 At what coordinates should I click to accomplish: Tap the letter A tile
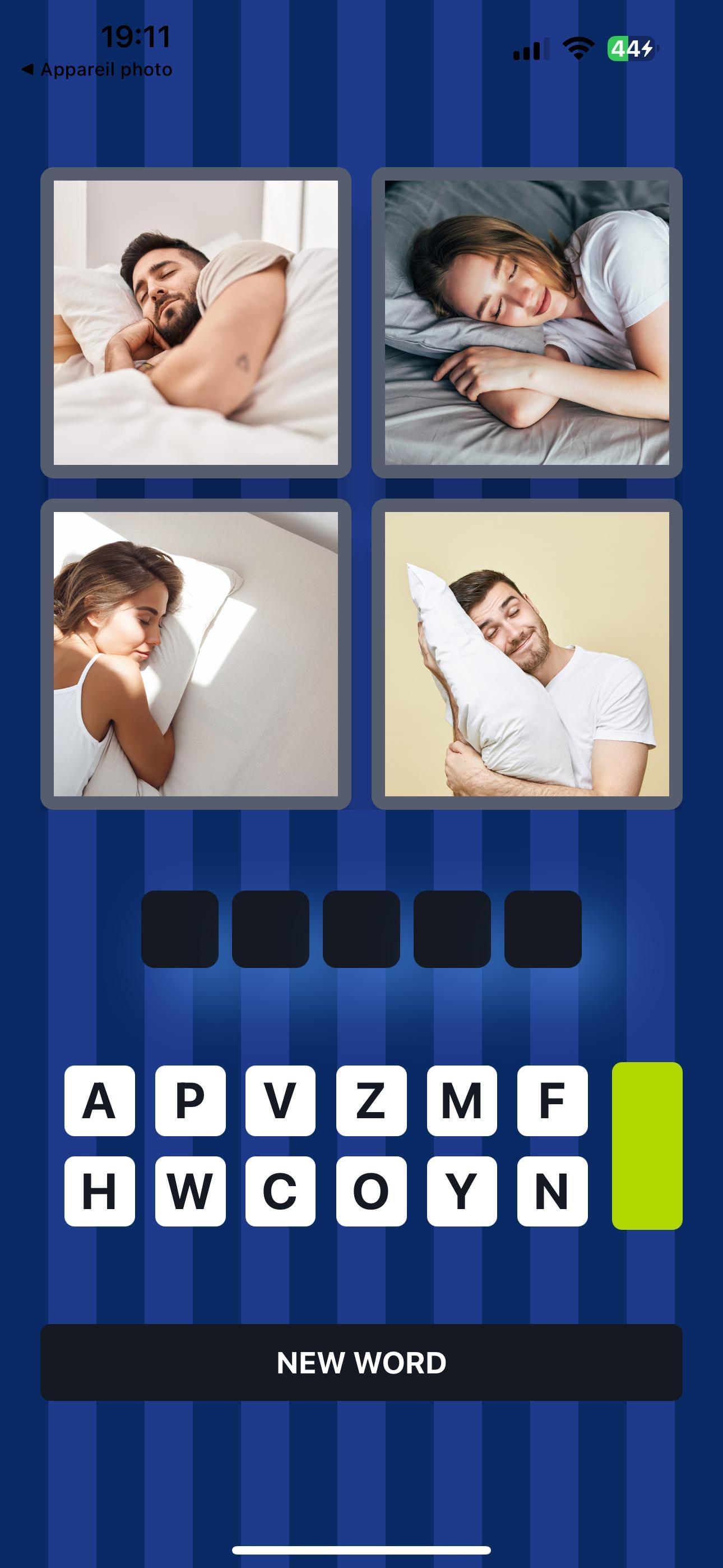pos(99,1100)
